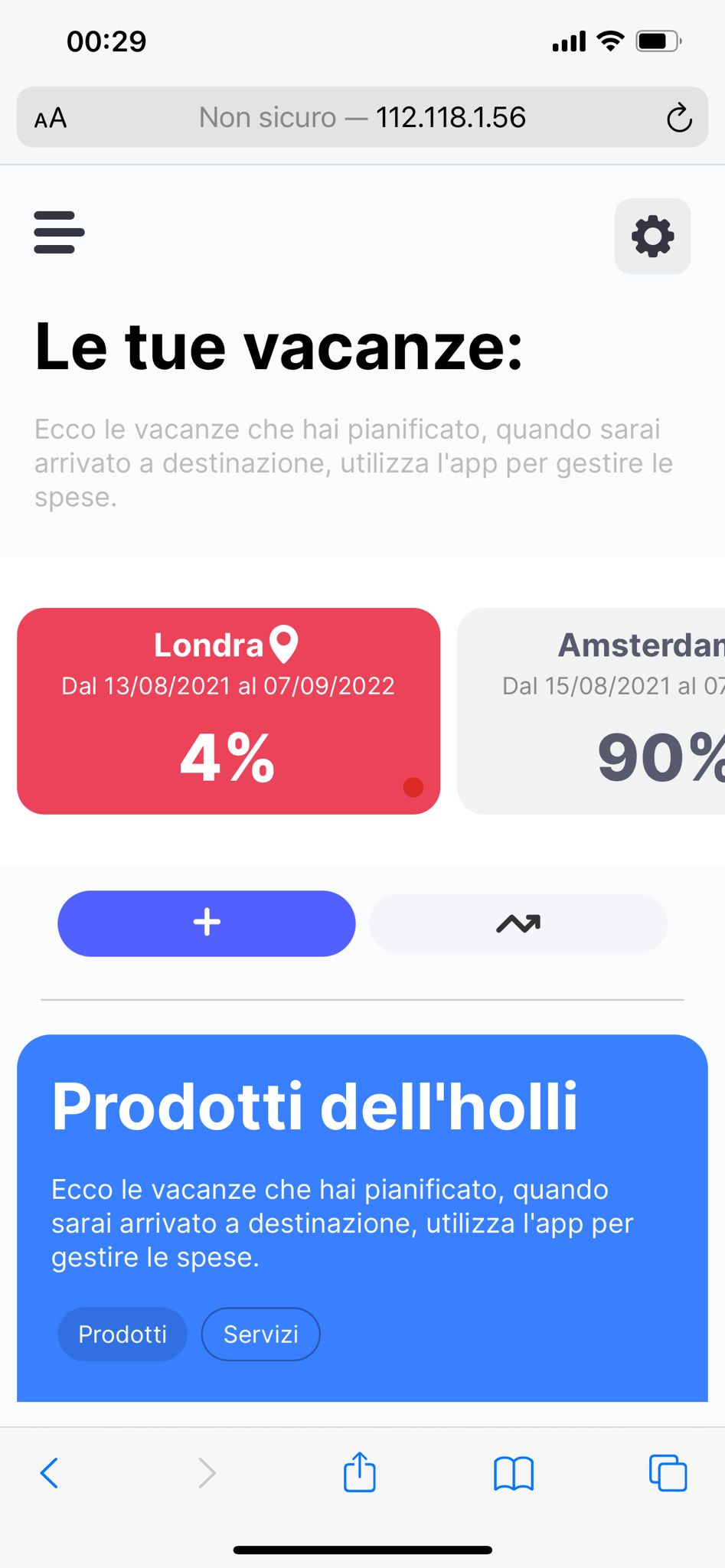Open the AA text size options
725x1568 pixels.
pos(51,119)
